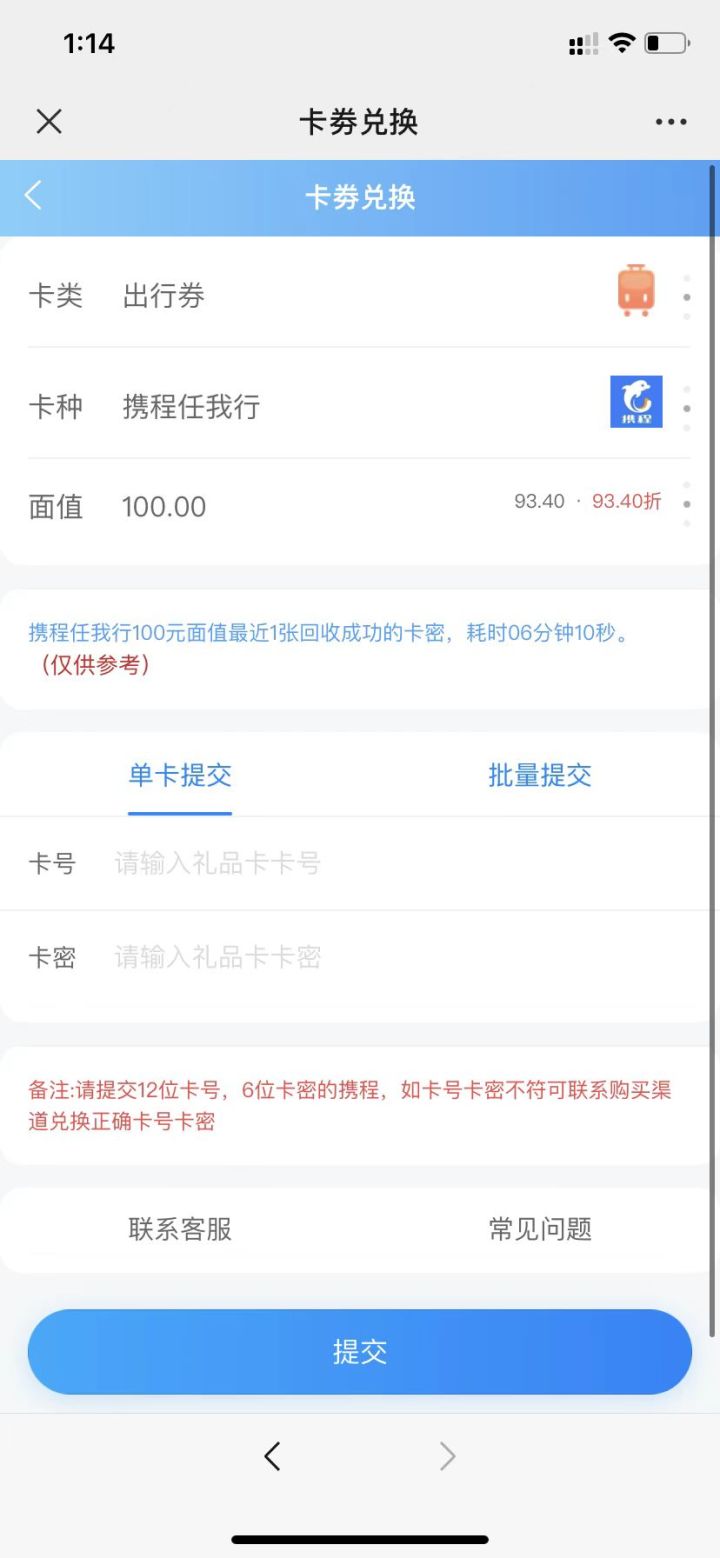Viewport: 720px width, 1558px height.
Task: Expand the 卡种 card type row
Action: 360,407
